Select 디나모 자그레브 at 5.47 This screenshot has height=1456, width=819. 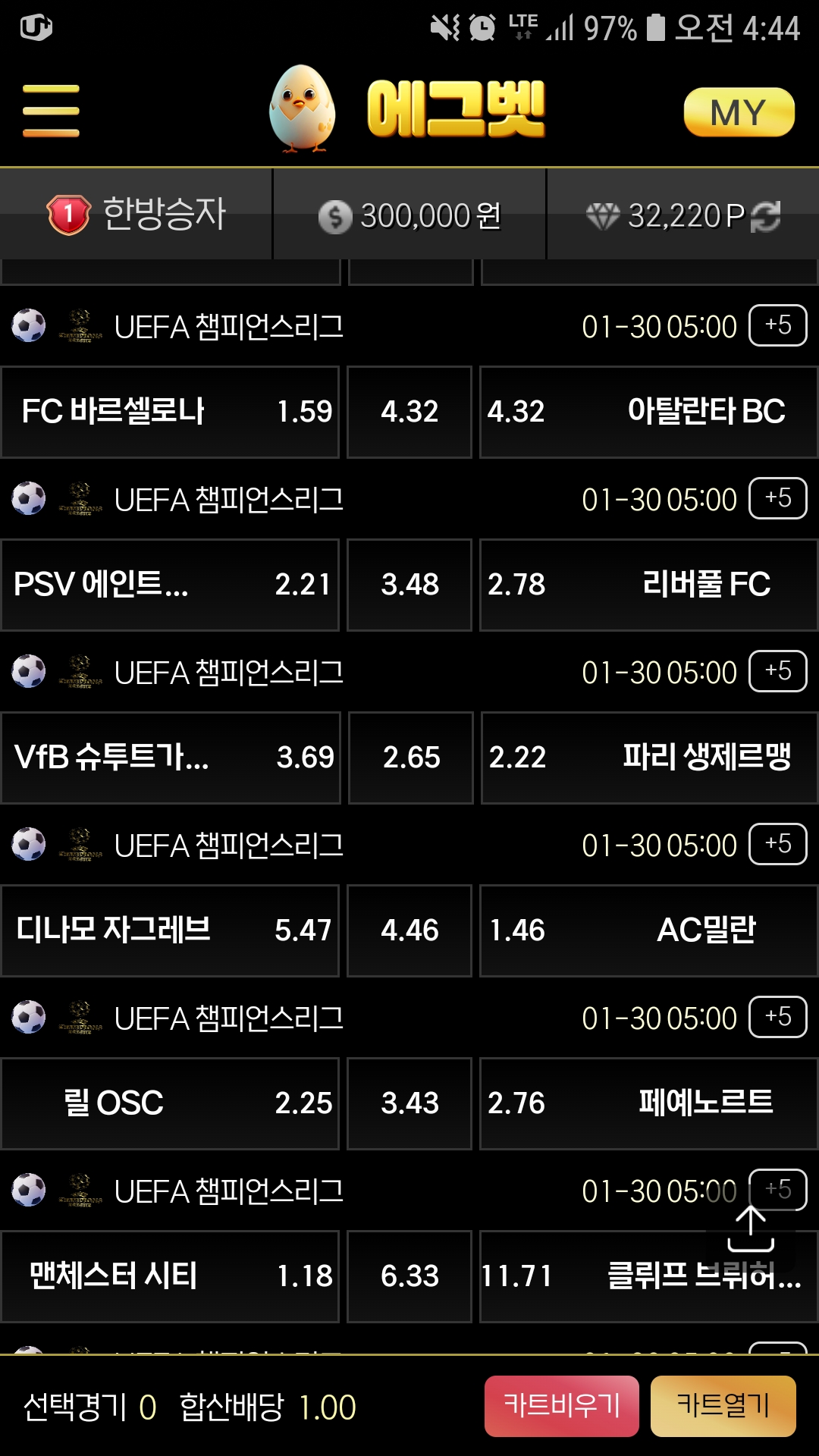[x=170, y=930]
